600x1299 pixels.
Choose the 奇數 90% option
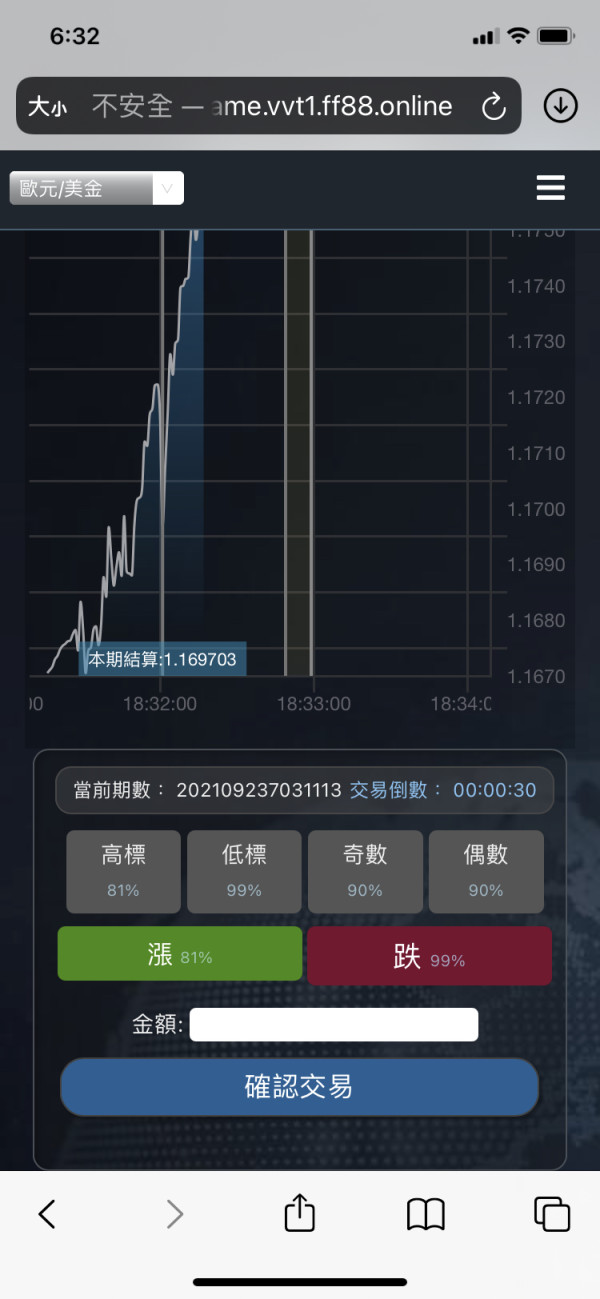(x=365, y=871)
